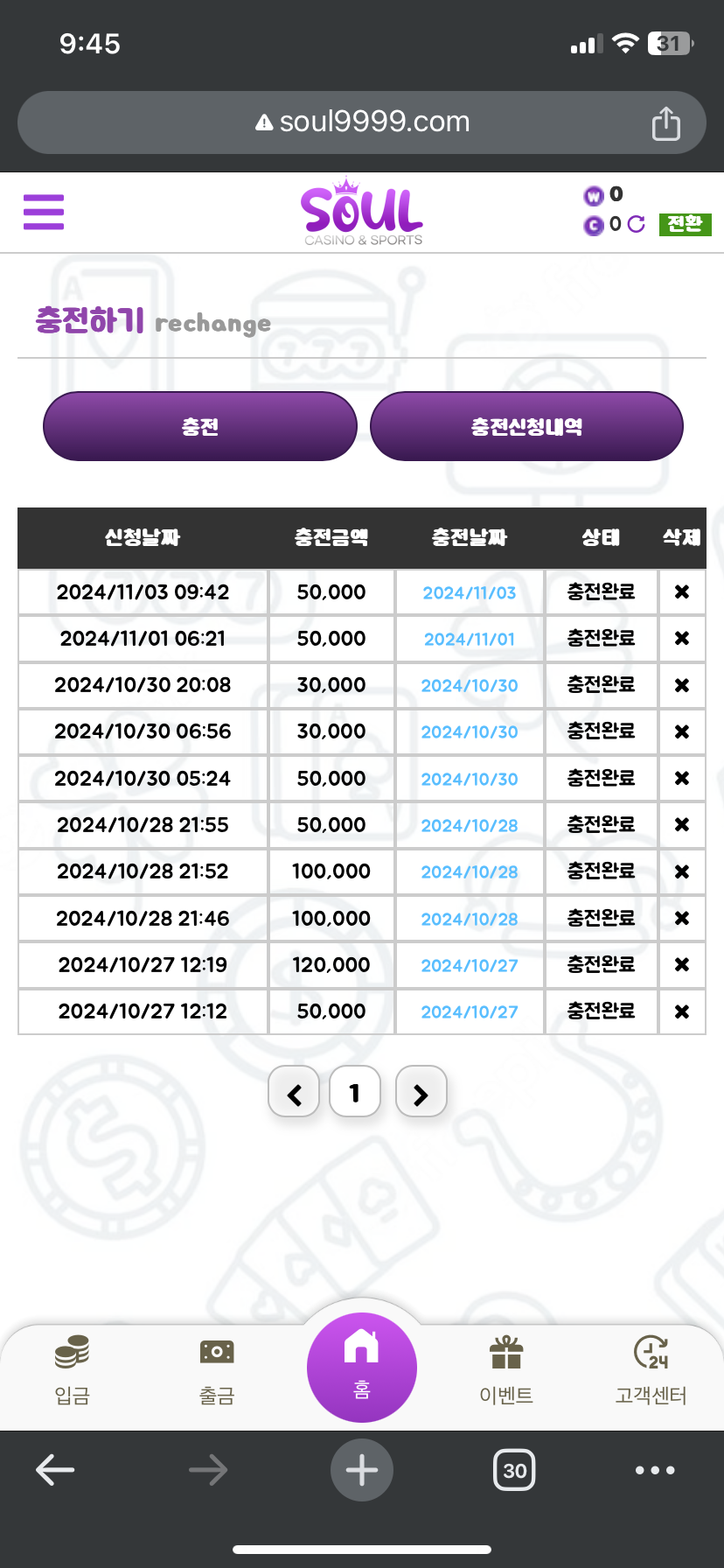Share the page from the address bar

point(666,123)
